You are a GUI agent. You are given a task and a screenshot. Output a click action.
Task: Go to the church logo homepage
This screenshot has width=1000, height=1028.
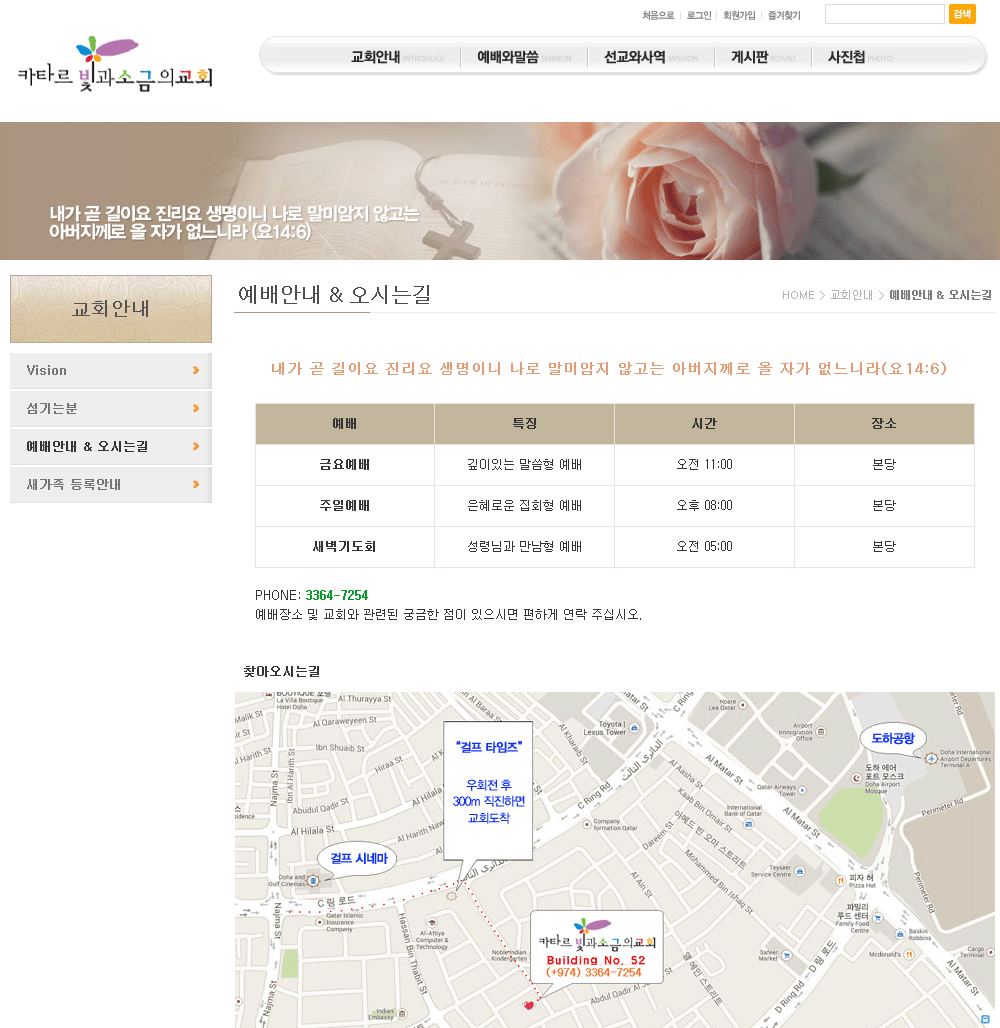click(x=115, y=66)
